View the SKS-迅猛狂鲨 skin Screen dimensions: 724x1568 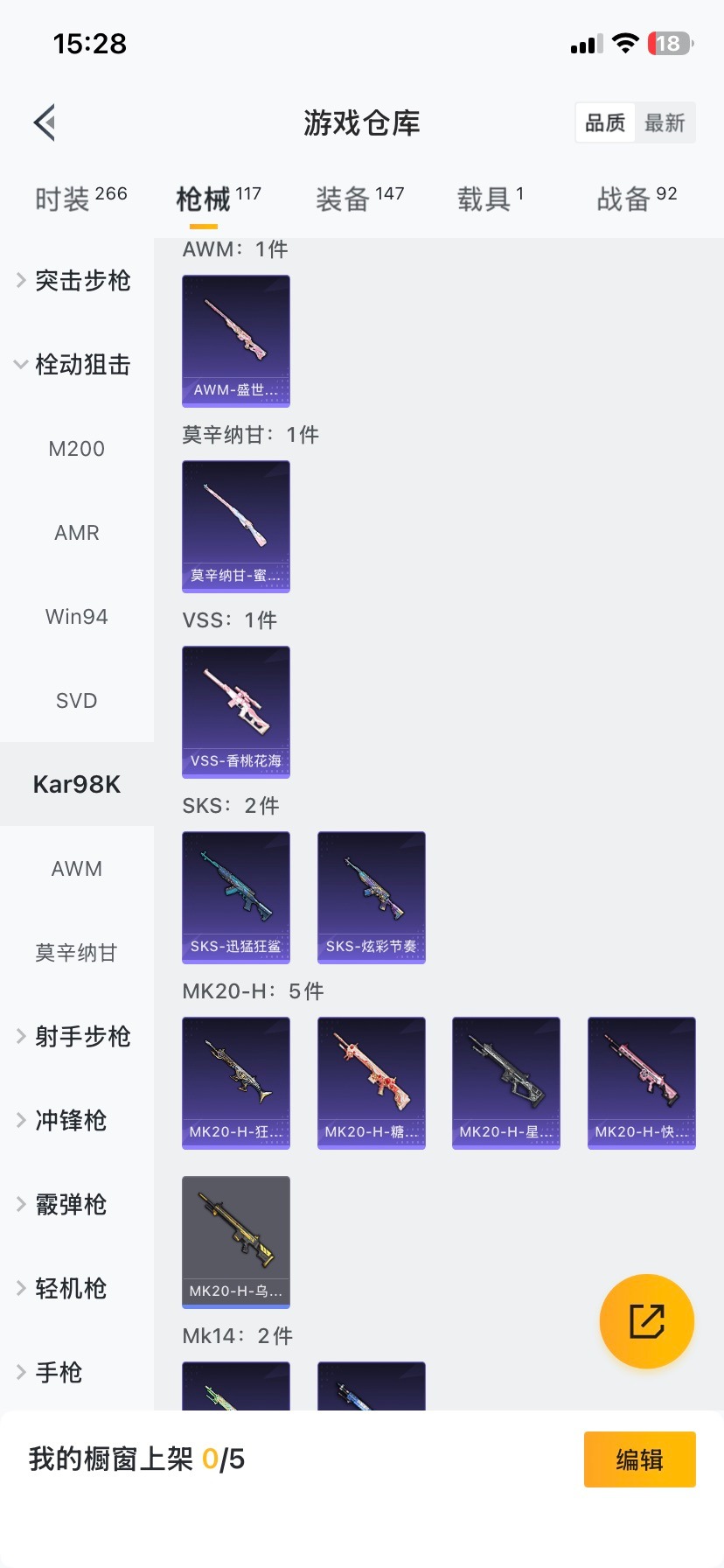click(x=236, y=898)
